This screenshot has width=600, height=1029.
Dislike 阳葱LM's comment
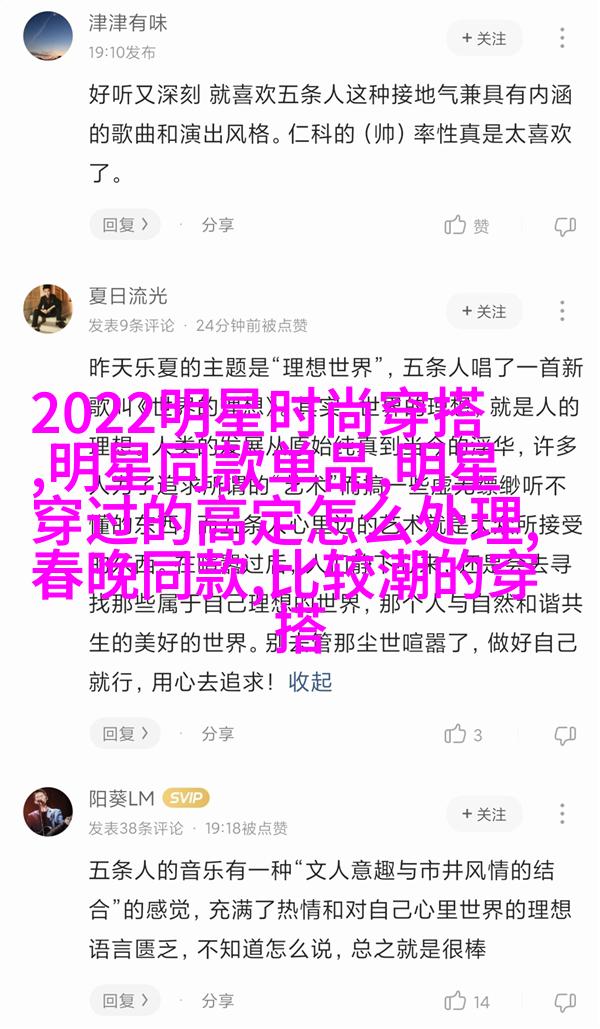(565, 1001)
